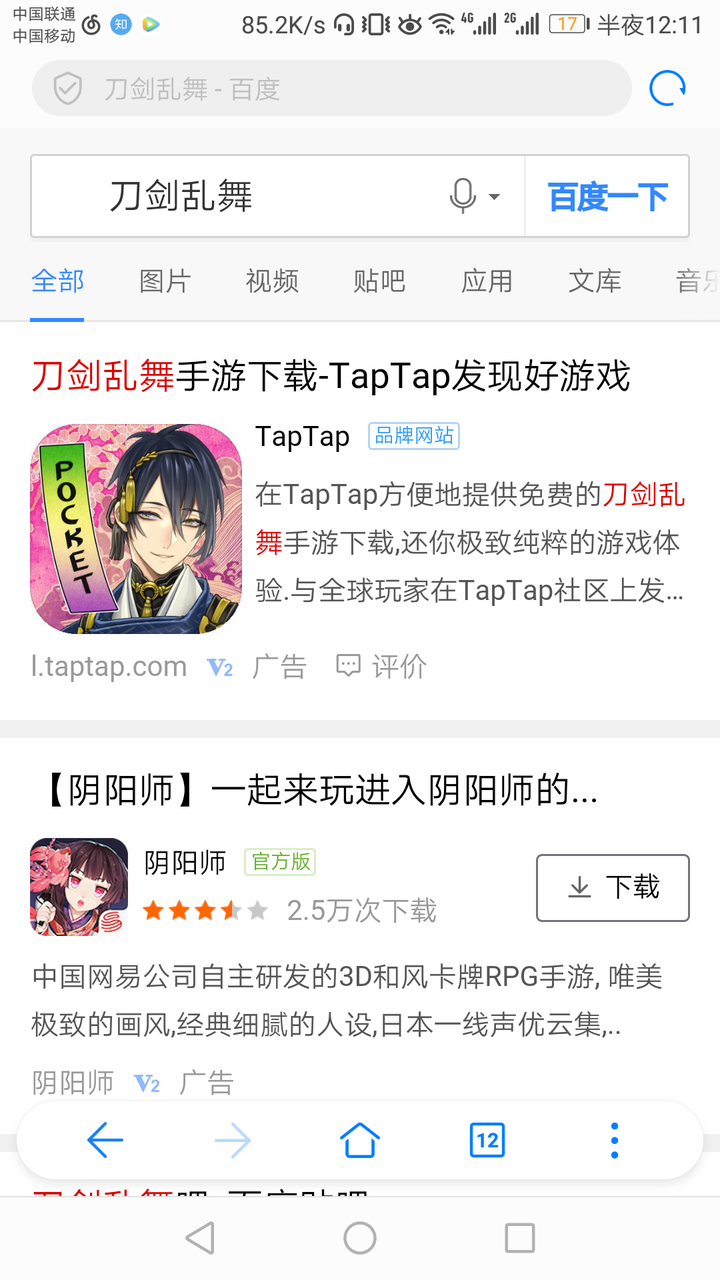Viewport: 720px width, 1280px height.
Task: Tap the browser forward arrow
Action: click(x=232, y=1139)
